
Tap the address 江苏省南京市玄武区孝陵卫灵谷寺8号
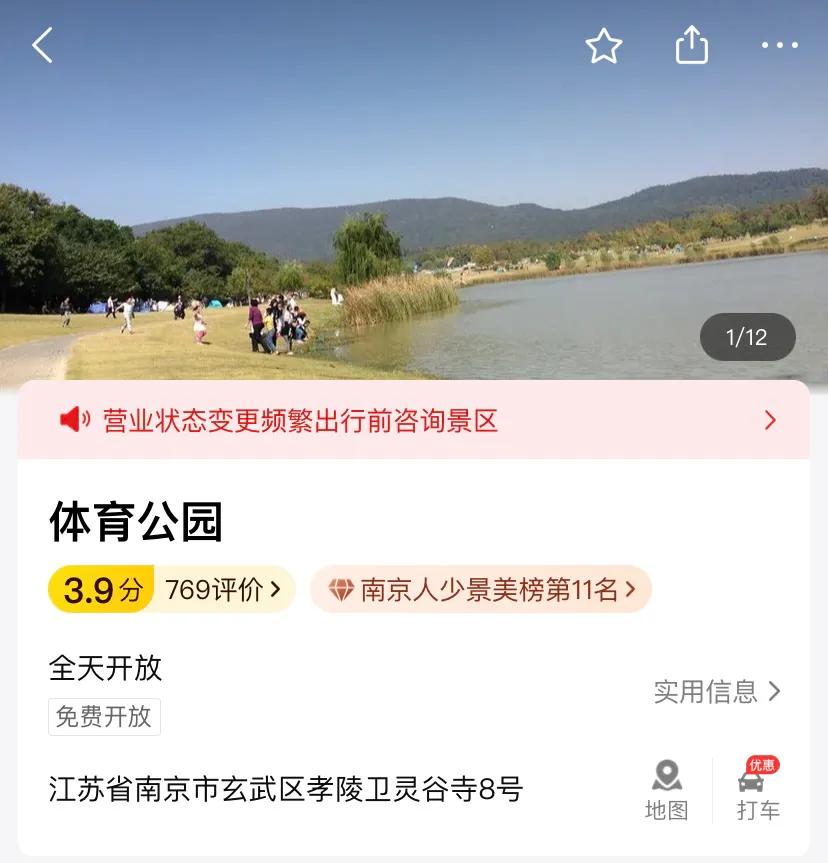point(285,788)
